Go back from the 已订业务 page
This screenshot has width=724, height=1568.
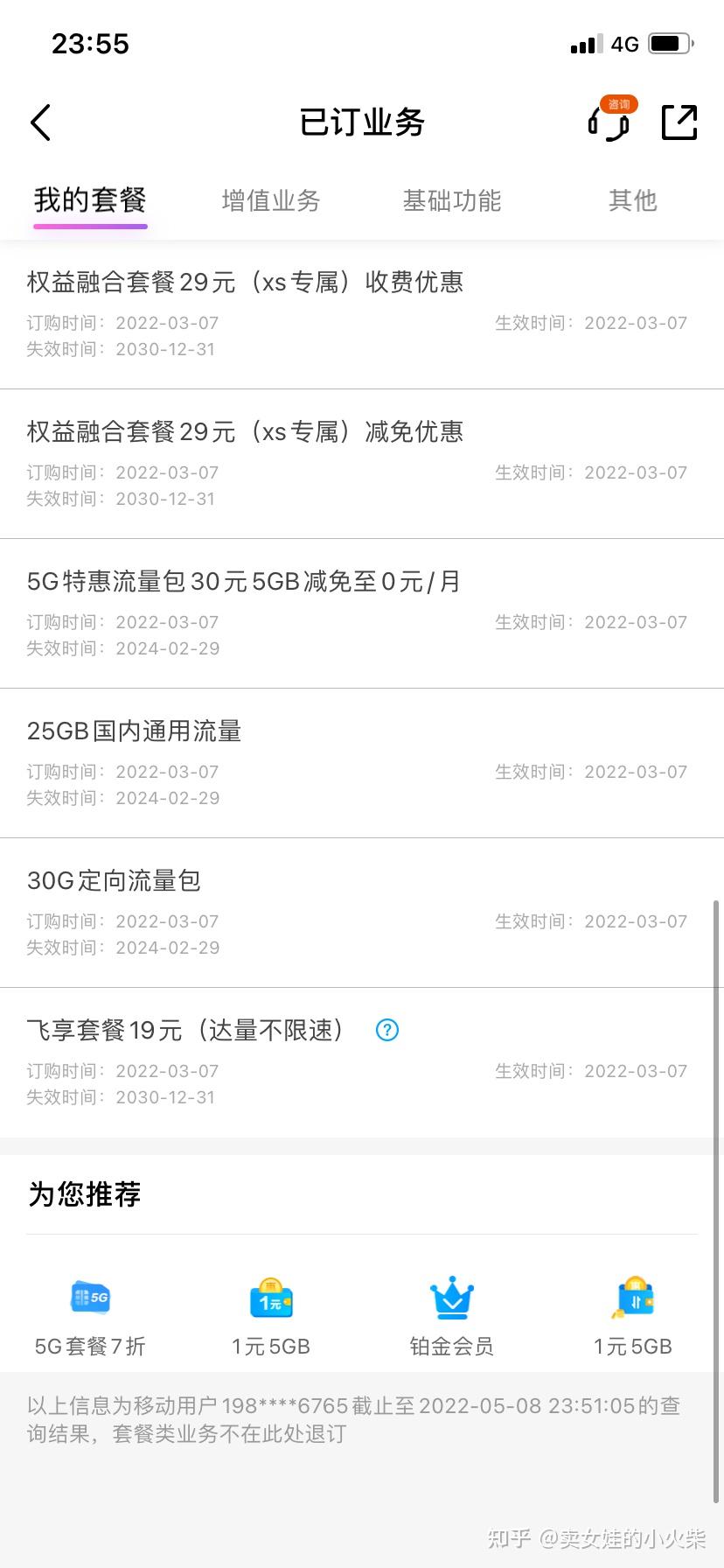click(x=41, y=122)
